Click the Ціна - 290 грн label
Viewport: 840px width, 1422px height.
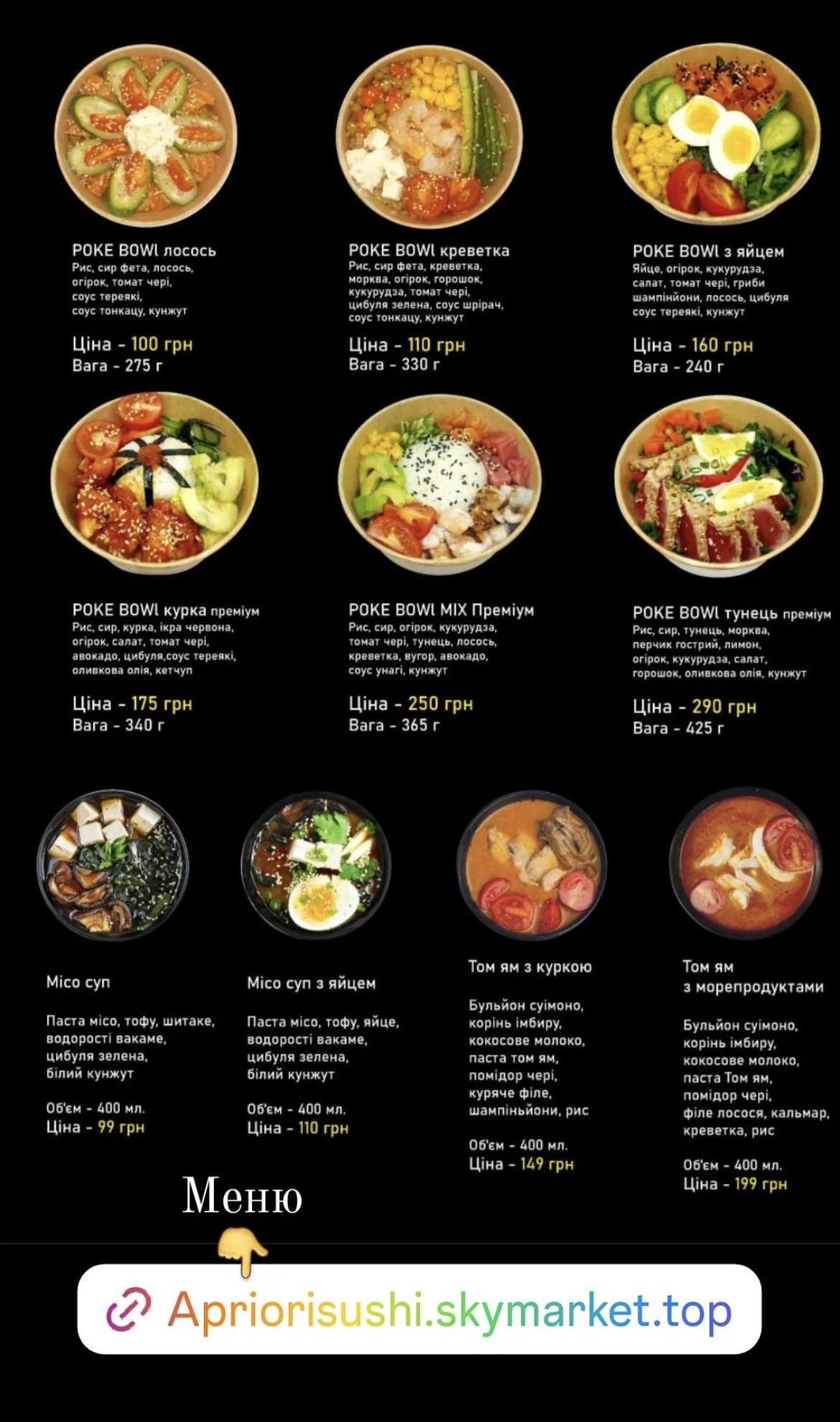(693, 706)
